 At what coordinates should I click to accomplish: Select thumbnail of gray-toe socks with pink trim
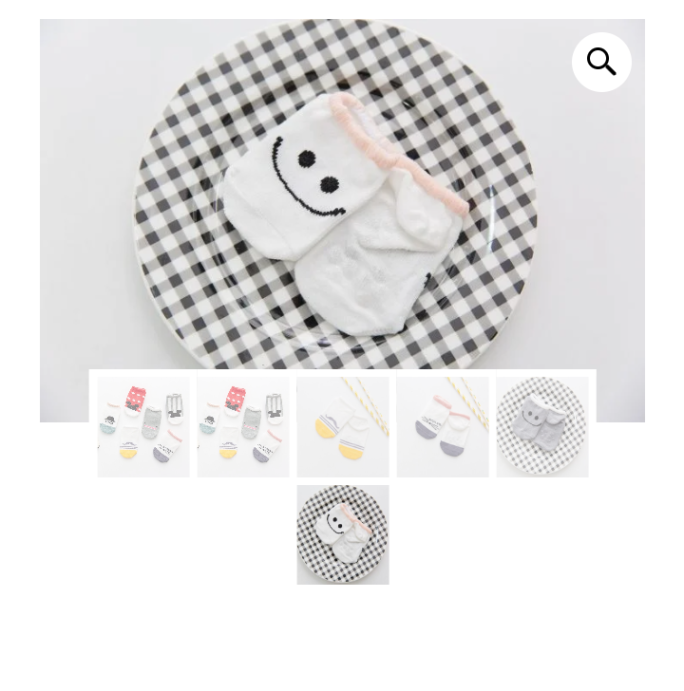click(442, 427)
